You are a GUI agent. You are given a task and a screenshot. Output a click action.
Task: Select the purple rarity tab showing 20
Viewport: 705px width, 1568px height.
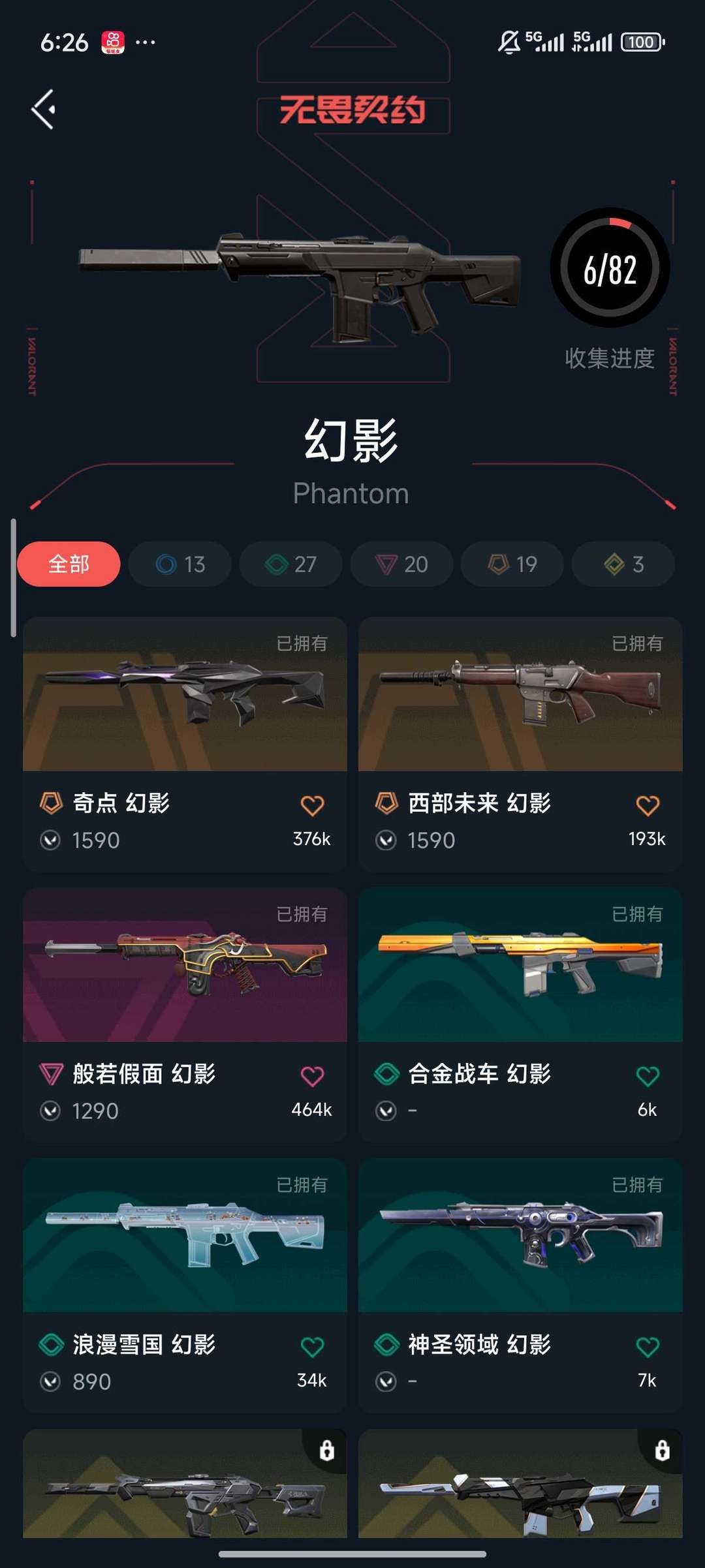coord(401,564)
